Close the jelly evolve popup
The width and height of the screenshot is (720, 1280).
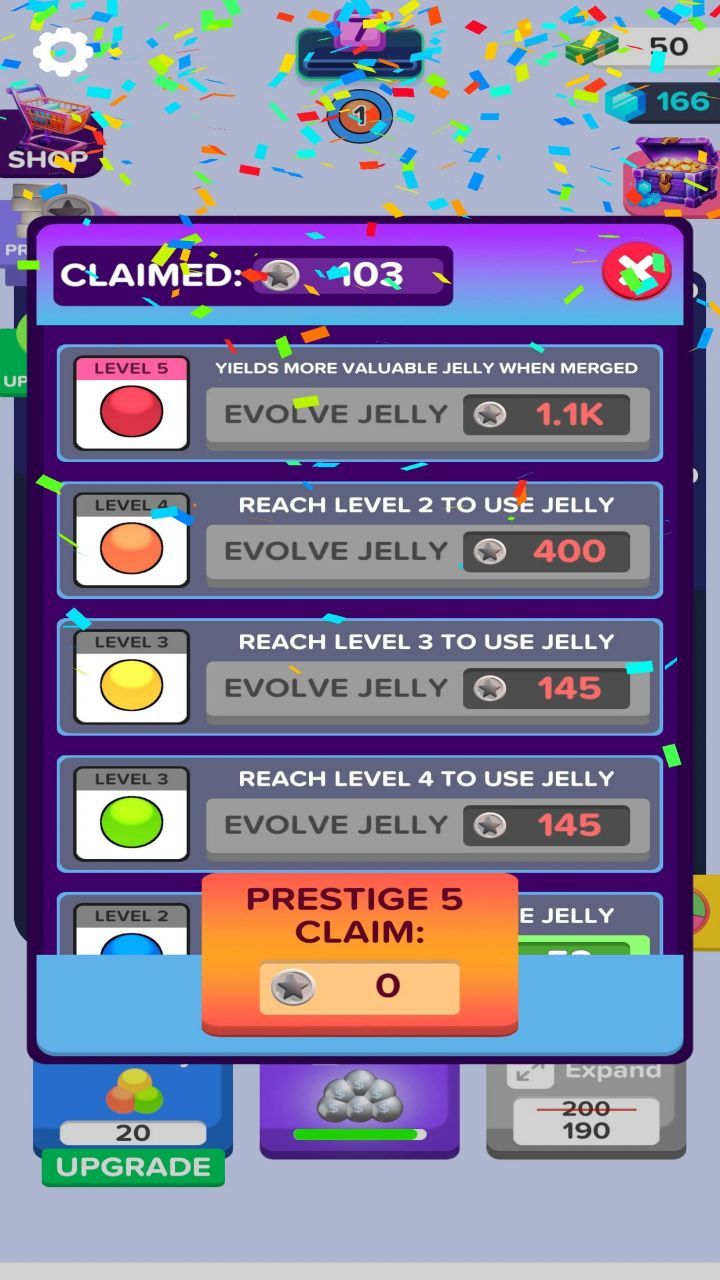pos(636,272)
